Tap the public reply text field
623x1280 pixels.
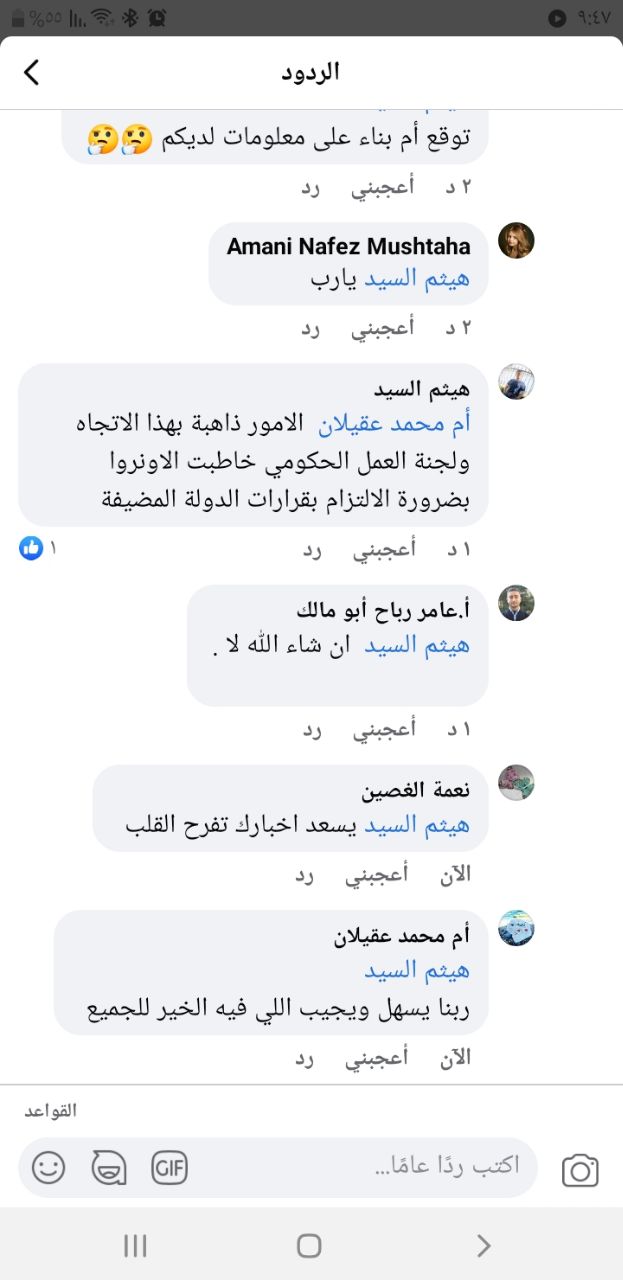point(400,1166)
